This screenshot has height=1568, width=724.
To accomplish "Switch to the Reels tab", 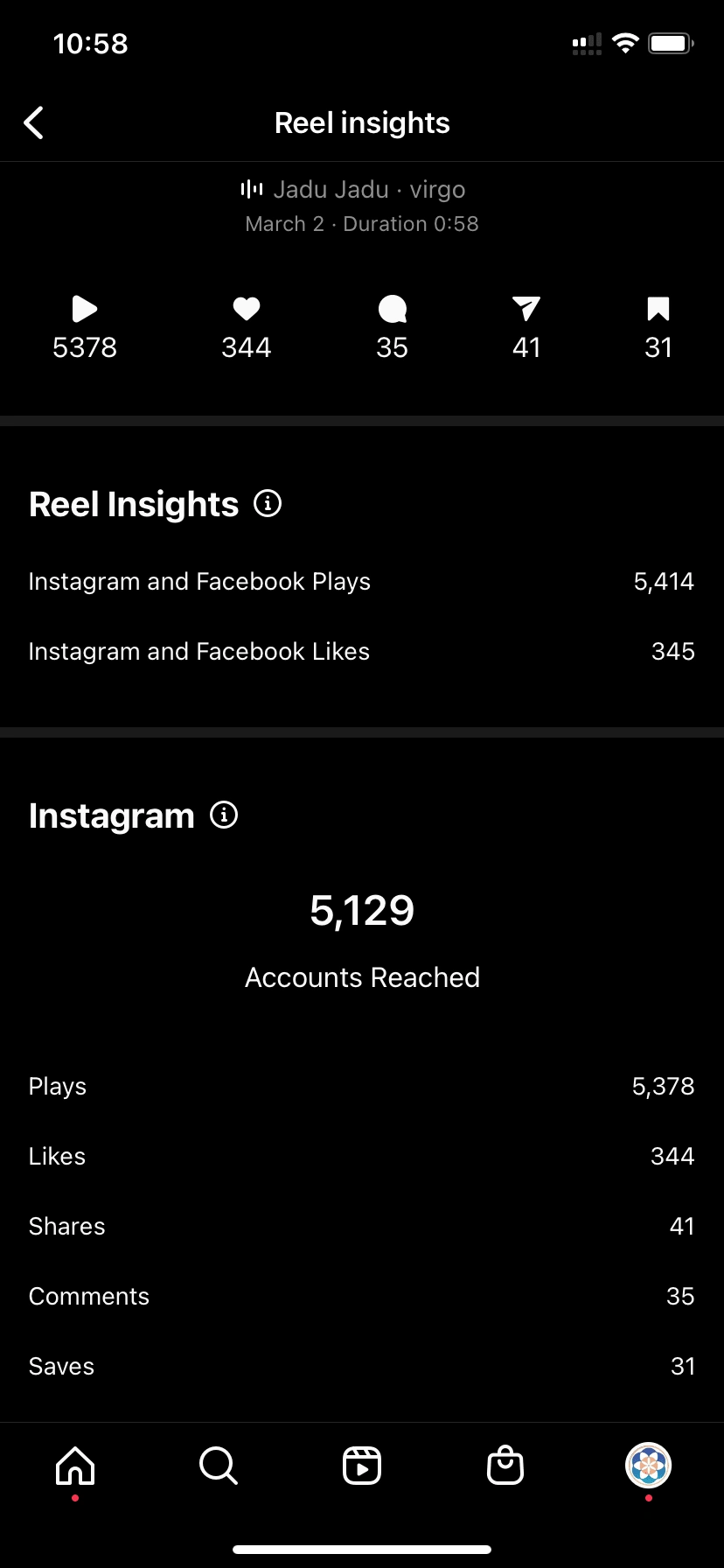I will click(361, 1465).
